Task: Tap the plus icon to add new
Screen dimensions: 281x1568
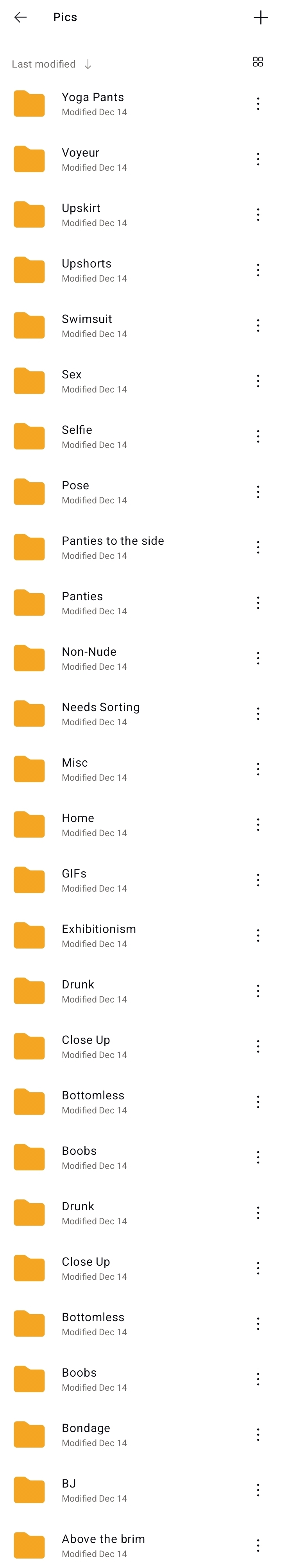Action: (260, 17)
